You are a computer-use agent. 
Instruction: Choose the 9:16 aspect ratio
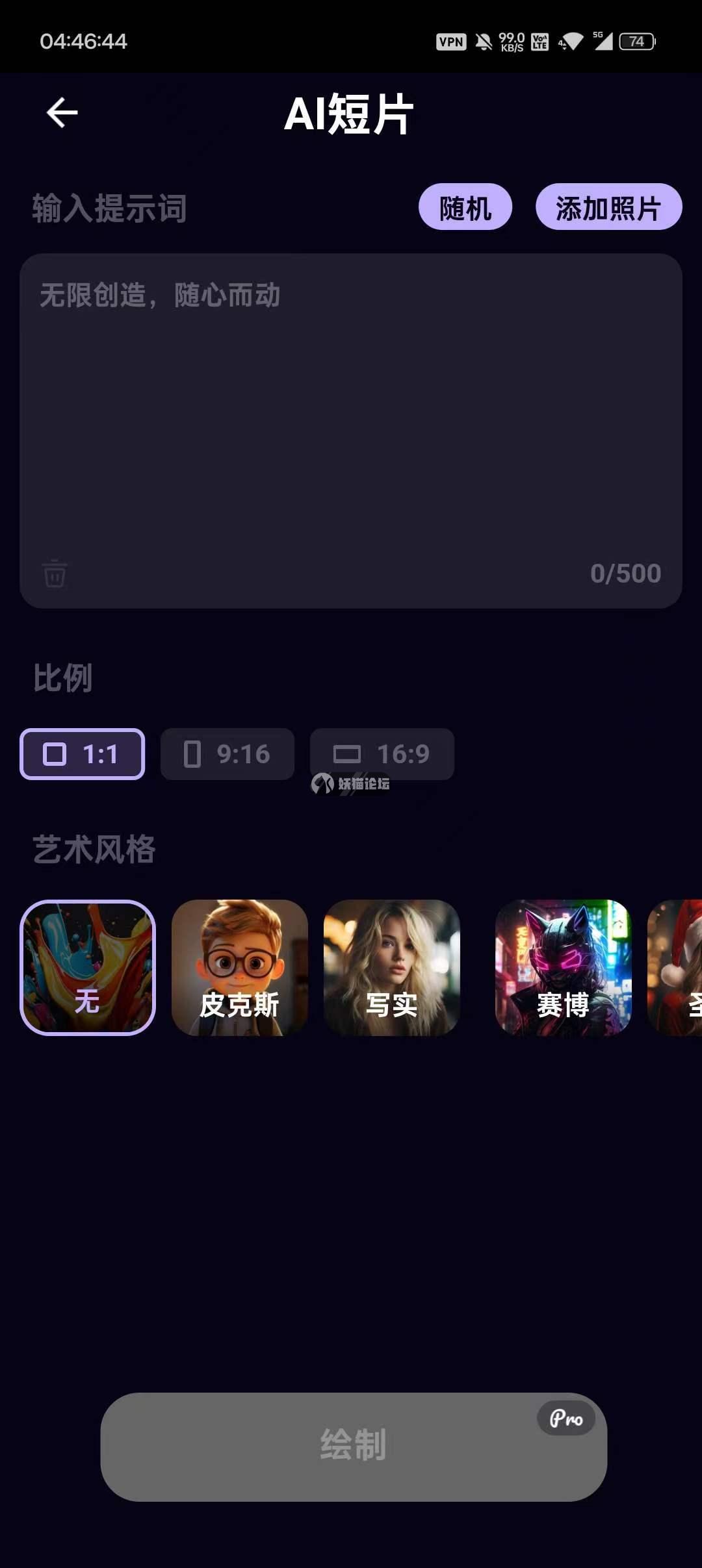point(227,754)
